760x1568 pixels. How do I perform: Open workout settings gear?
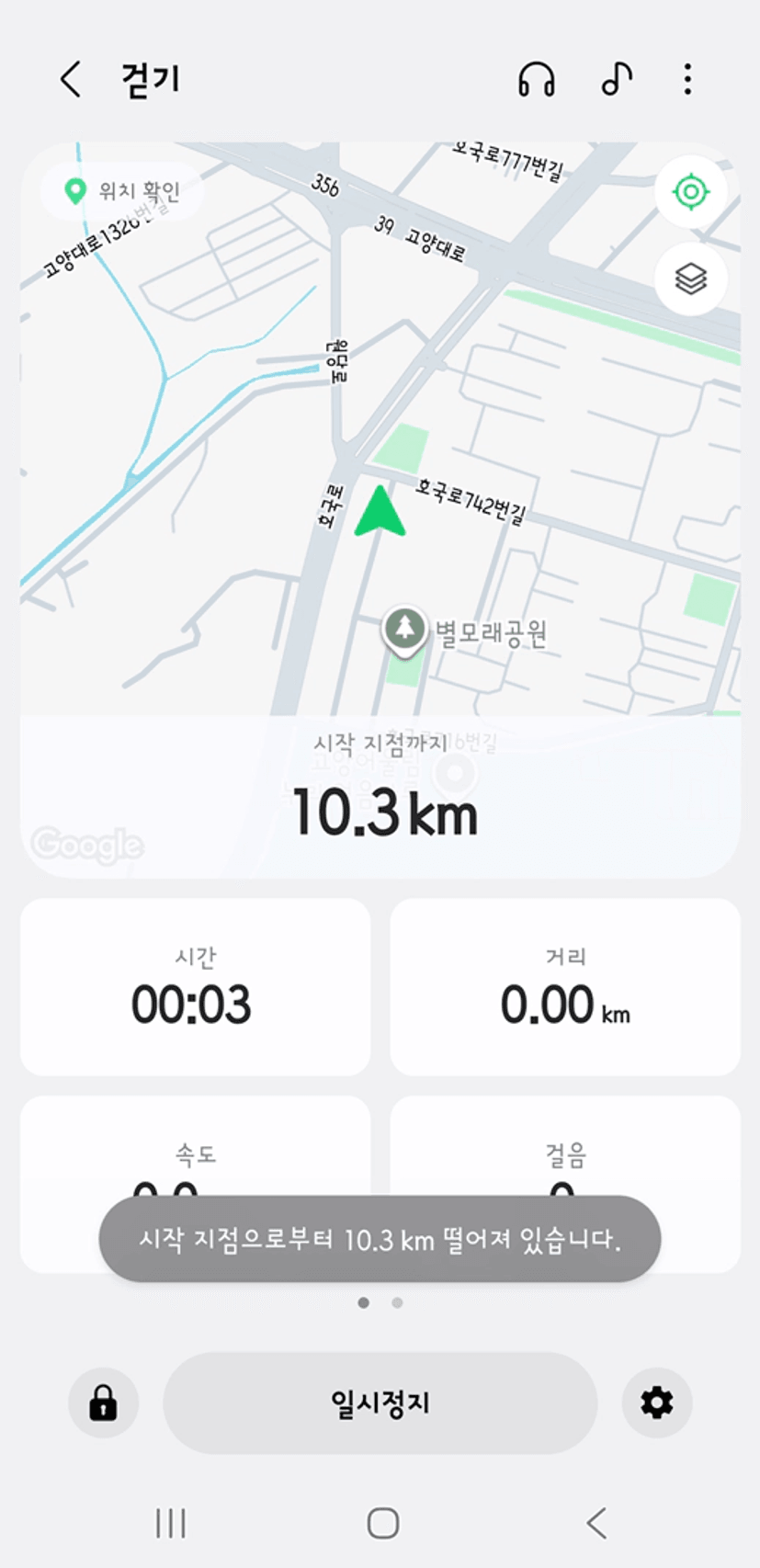pos(656,1403)
